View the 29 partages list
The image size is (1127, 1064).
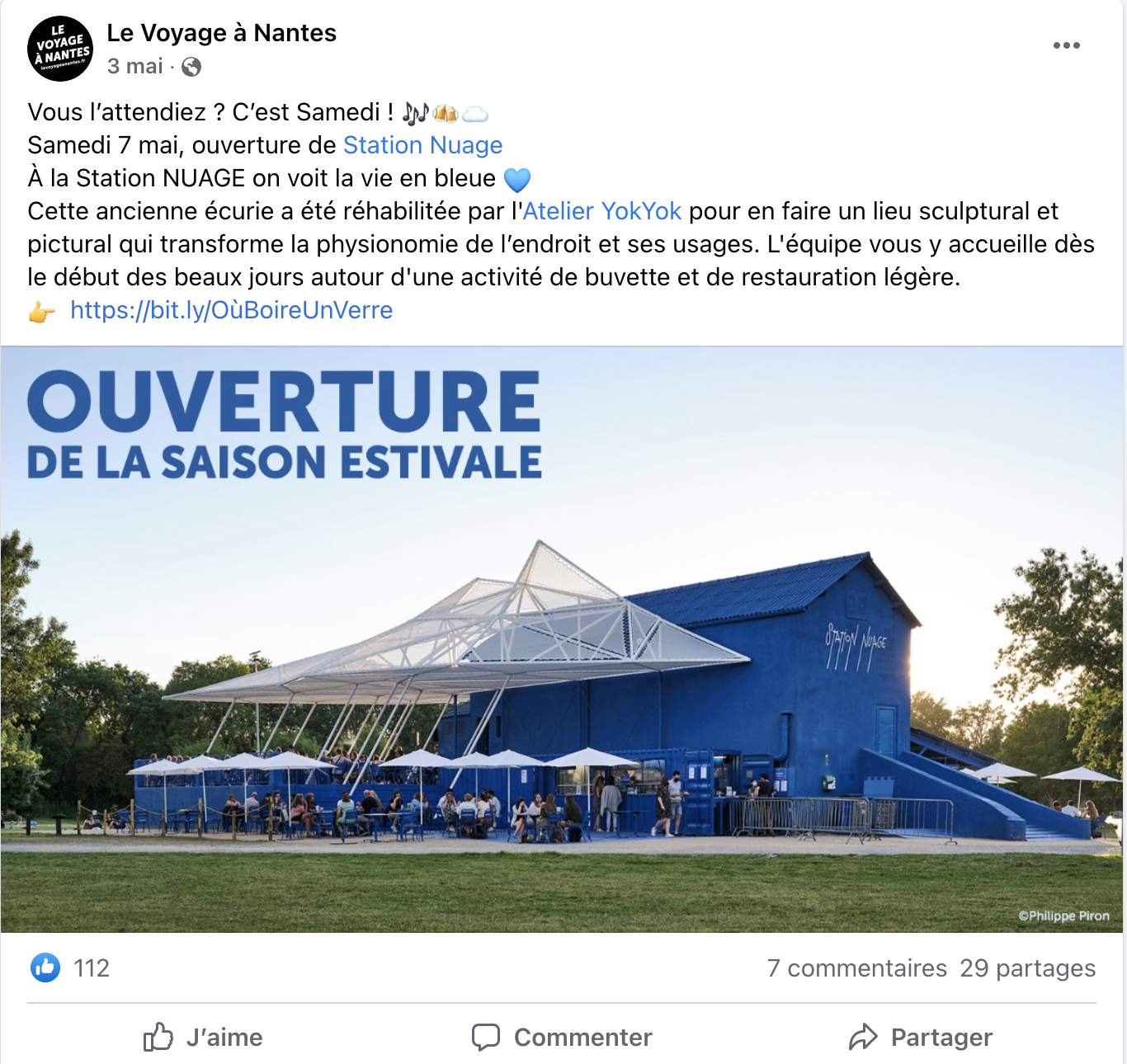point(1027,967)
